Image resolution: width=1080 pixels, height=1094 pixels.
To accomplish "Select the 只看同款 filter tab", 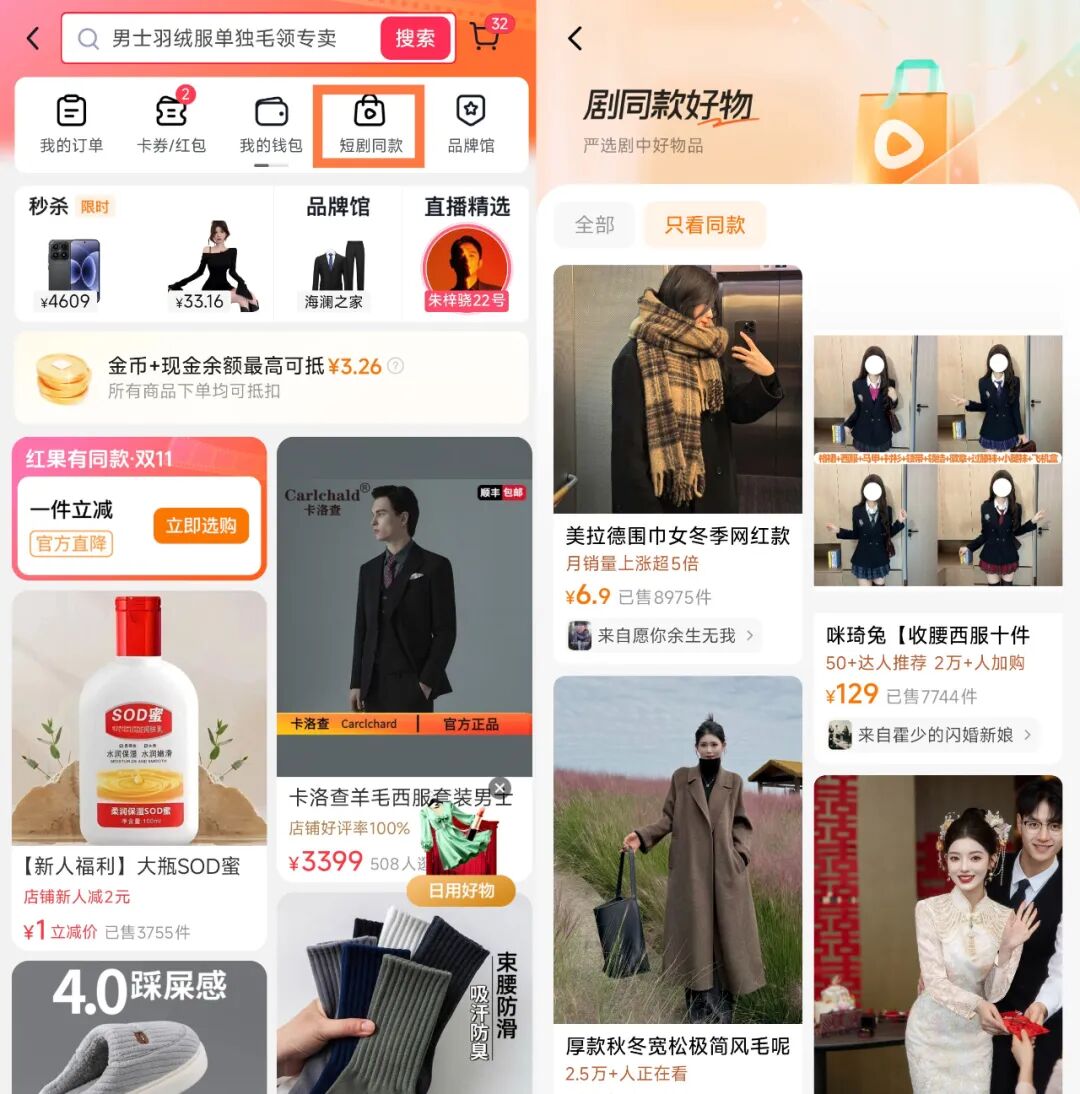I will (x=705, y=225).
